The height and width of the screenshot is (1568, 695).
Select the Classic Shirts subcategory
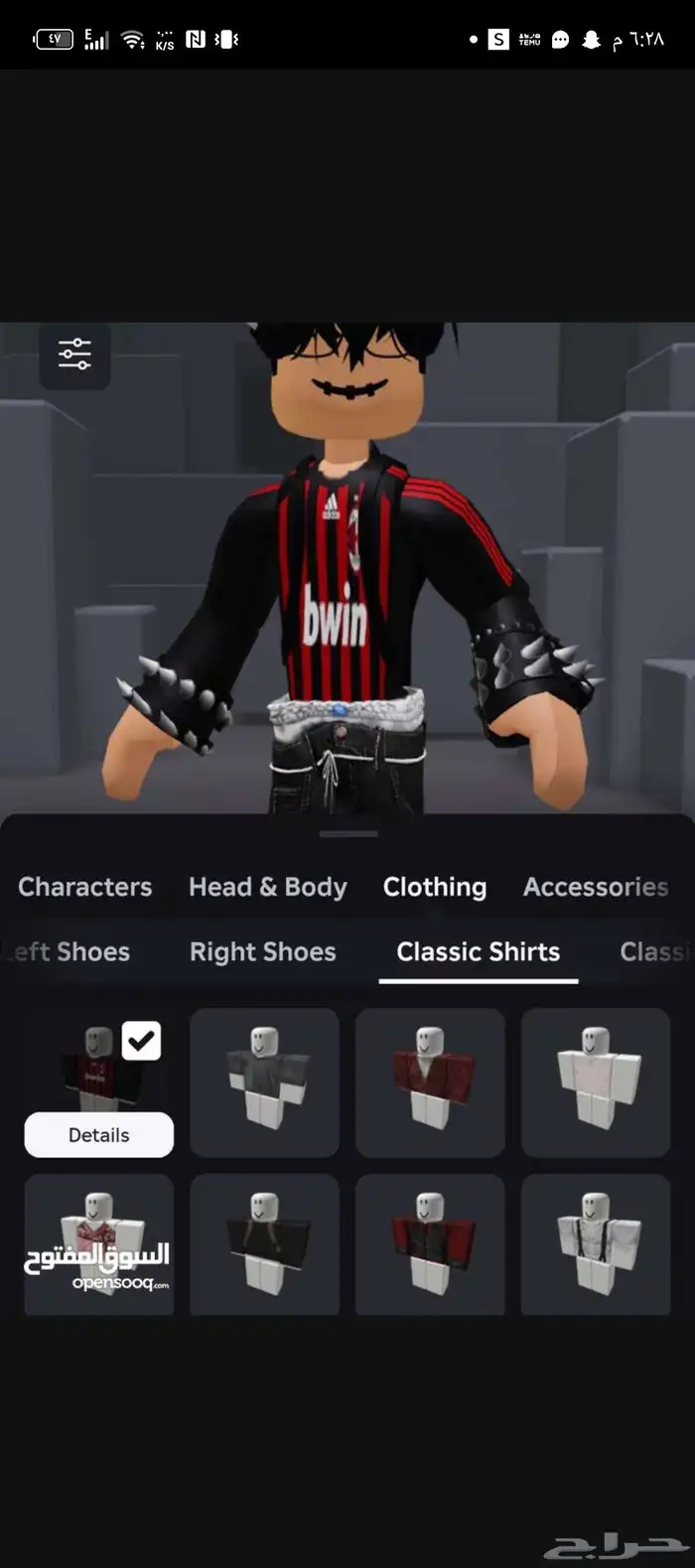tap(478, 951)
